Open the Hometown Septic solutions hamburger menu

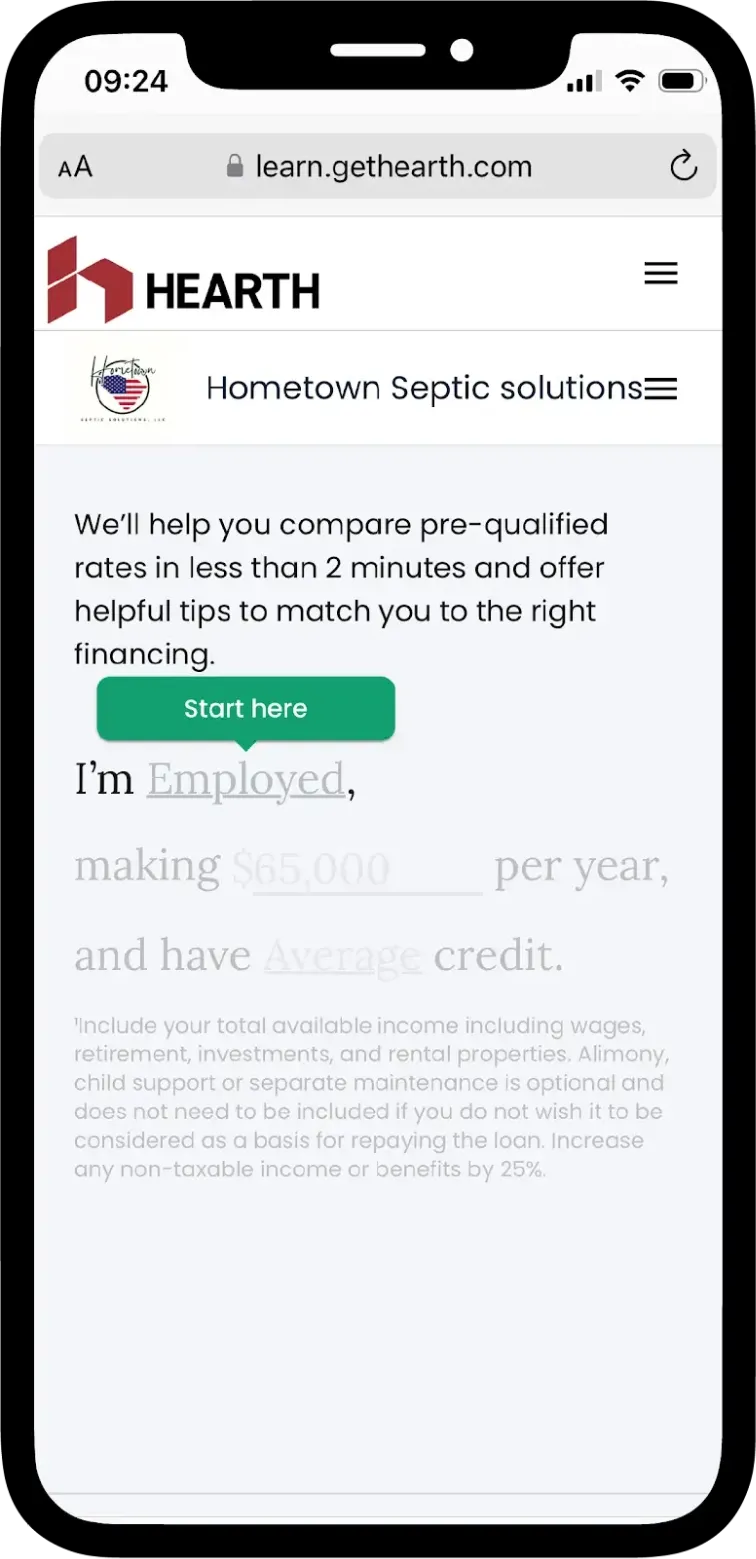660,389
